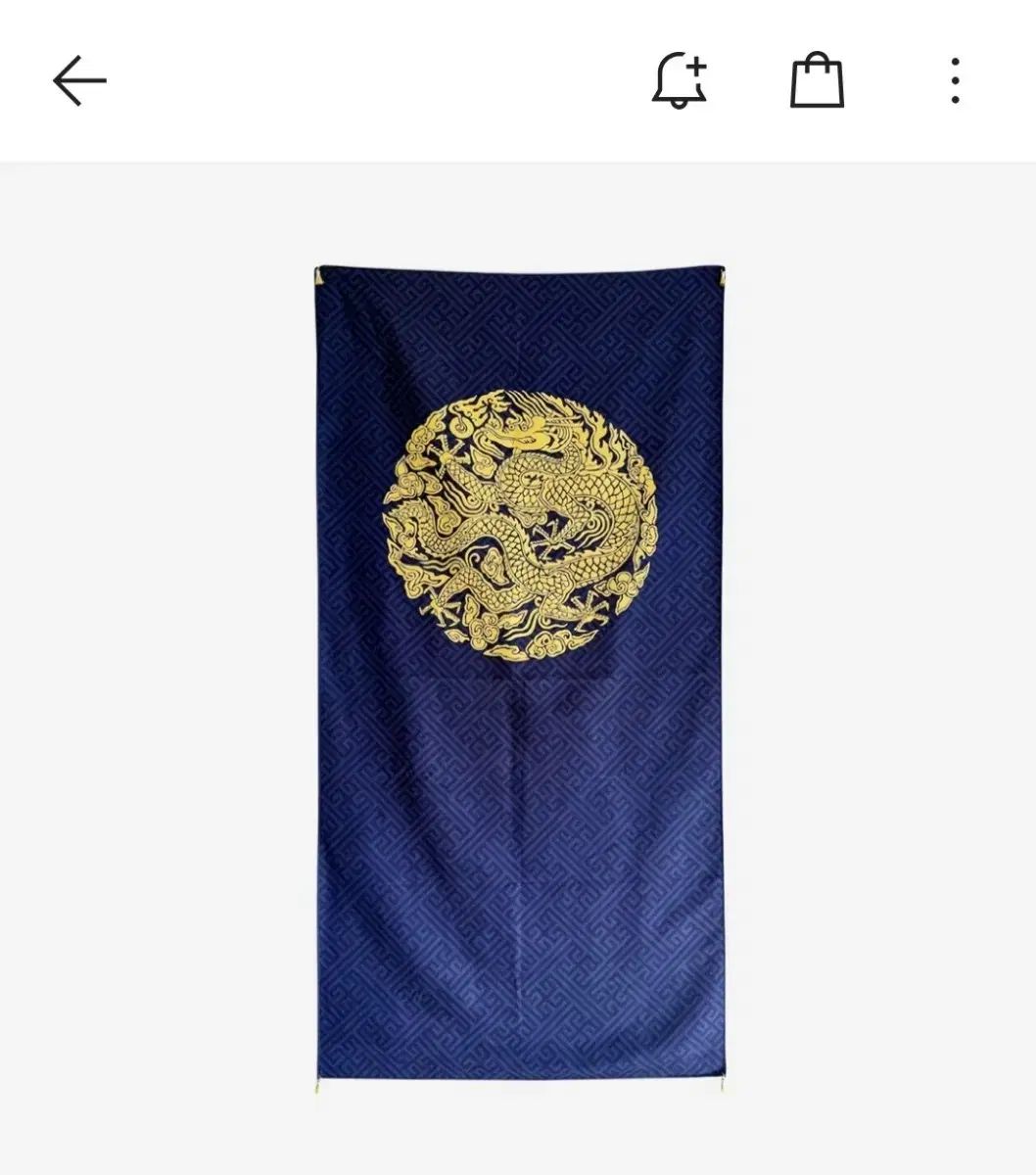Go back using the arrow icon

(x=79, y=80)
